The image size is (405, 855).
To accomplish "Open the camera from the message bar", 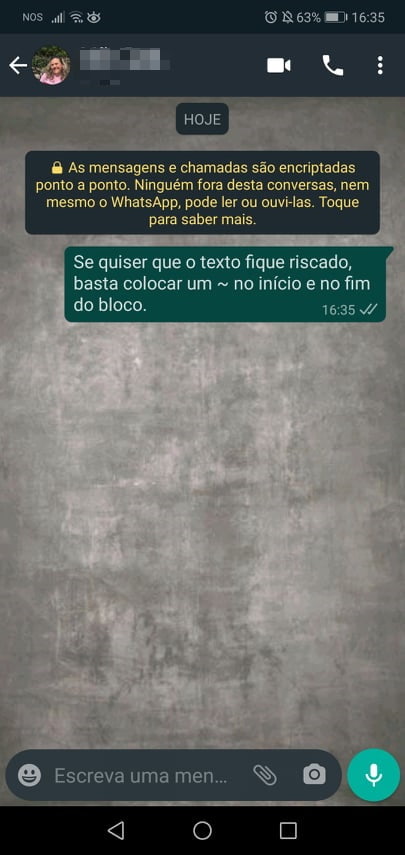I will (315, 775).
